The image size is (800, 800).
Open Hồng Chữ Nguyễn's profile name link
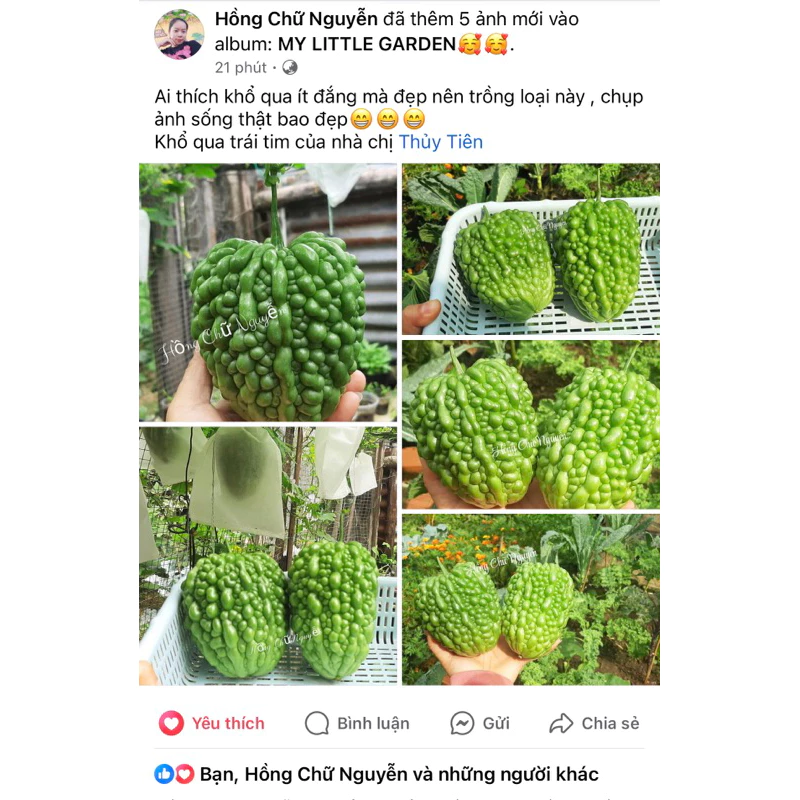296,19
